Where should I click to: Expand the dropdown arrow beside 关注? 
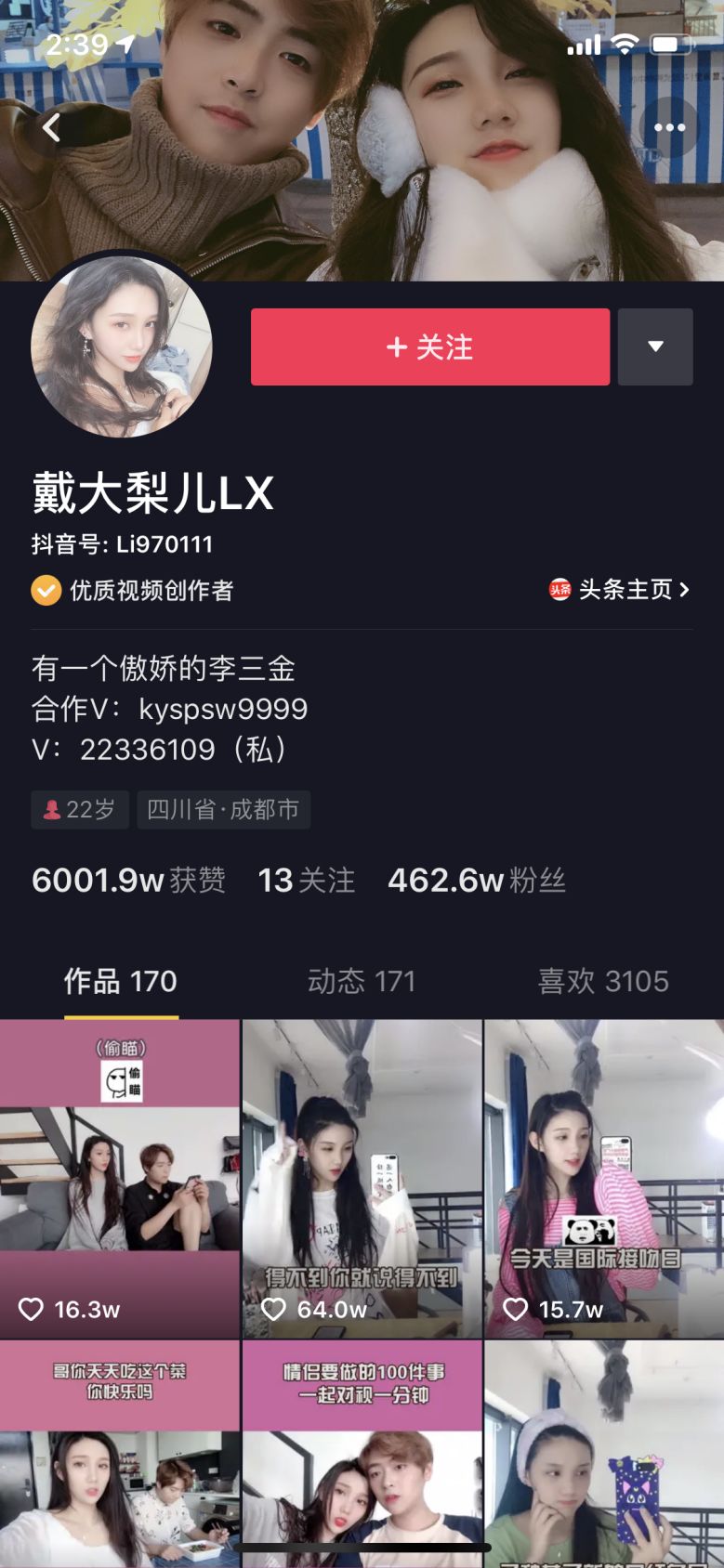click(x=655, y=346)
